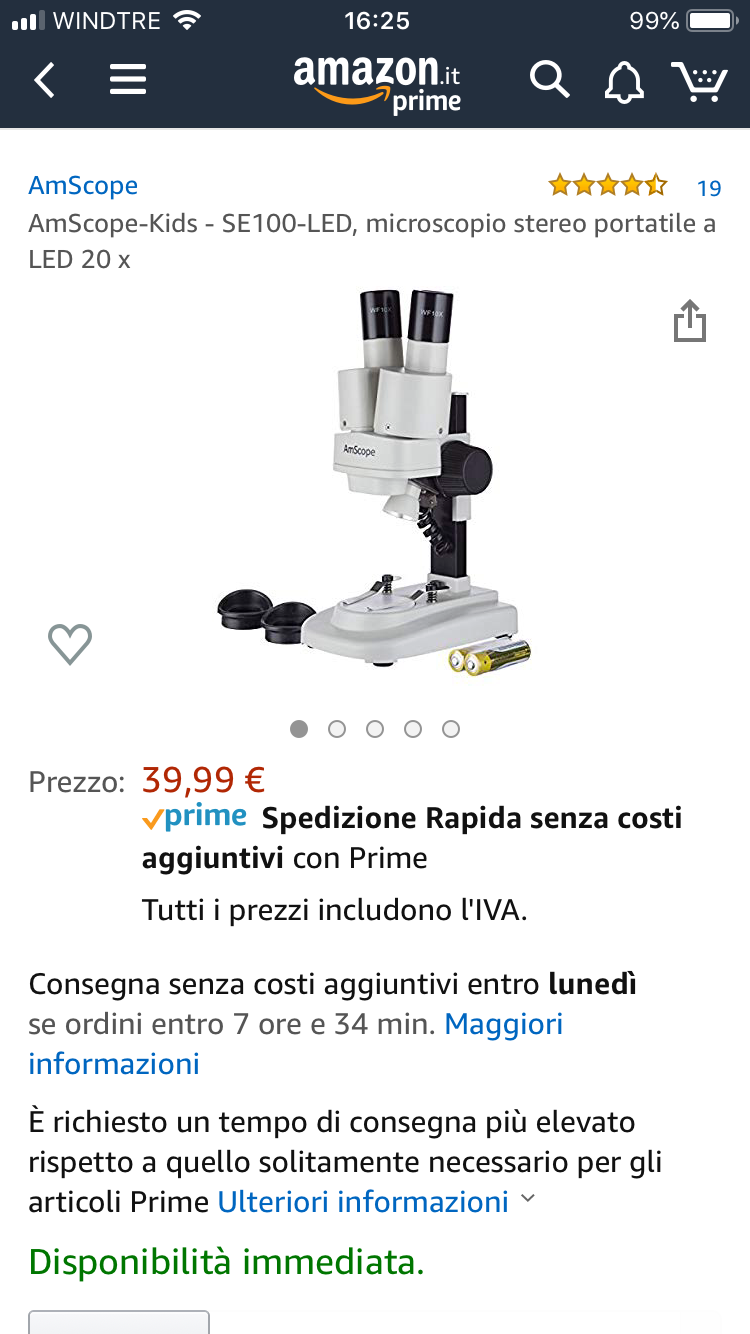
Task: Open the notifications bell
Action: point(624,81)
